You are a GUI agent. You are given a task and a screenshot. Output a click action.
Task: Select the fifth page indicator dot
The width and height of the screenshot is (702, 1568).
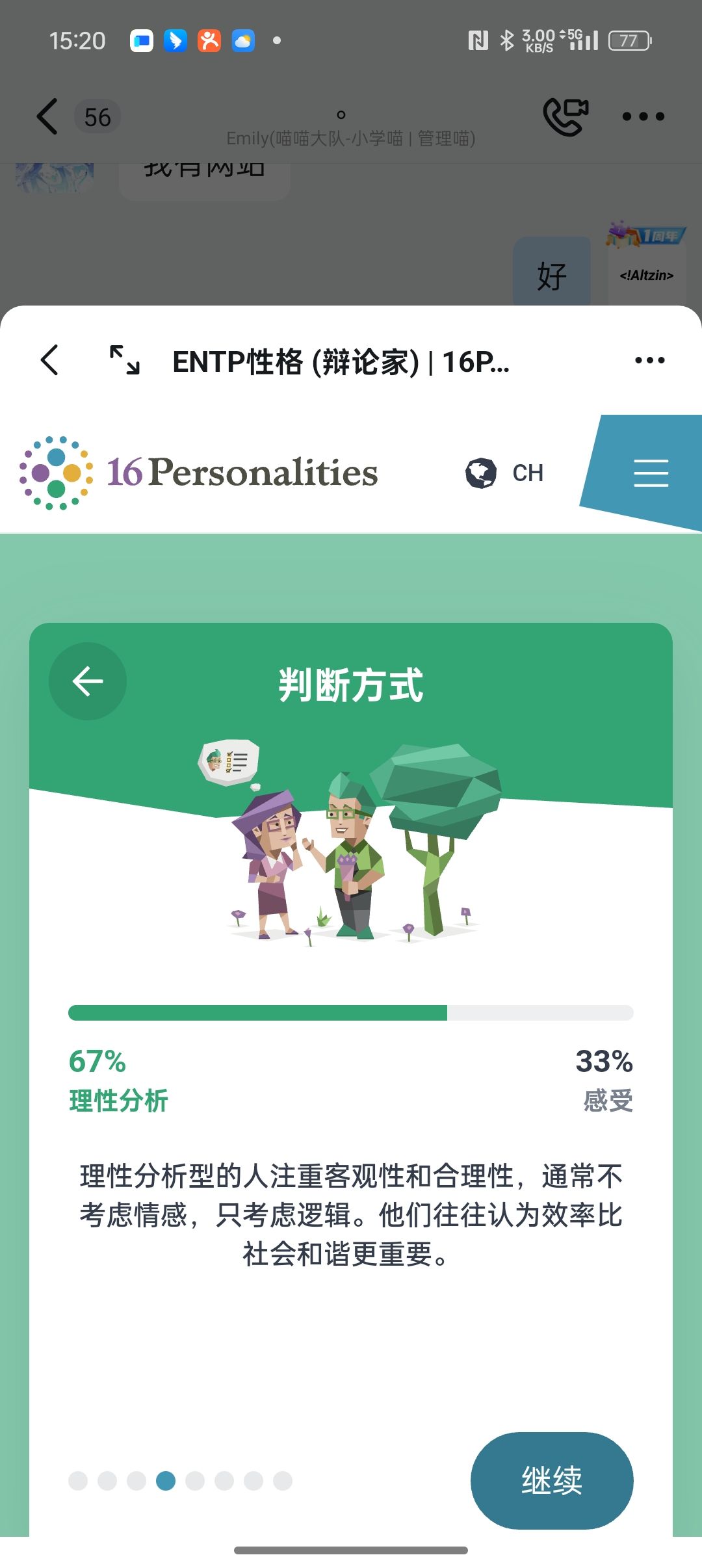(195, 1481)
